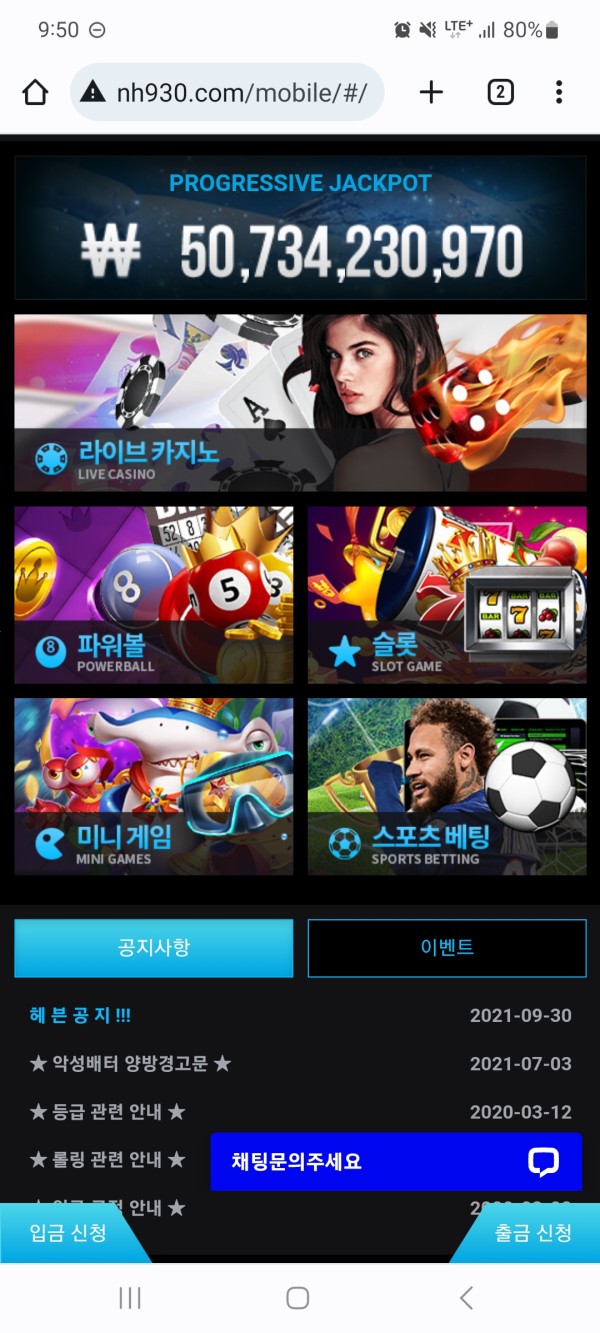Screen dimensions: 600x1333
Task: Switch to the 이벤트 tab
Action: (447, 948)
